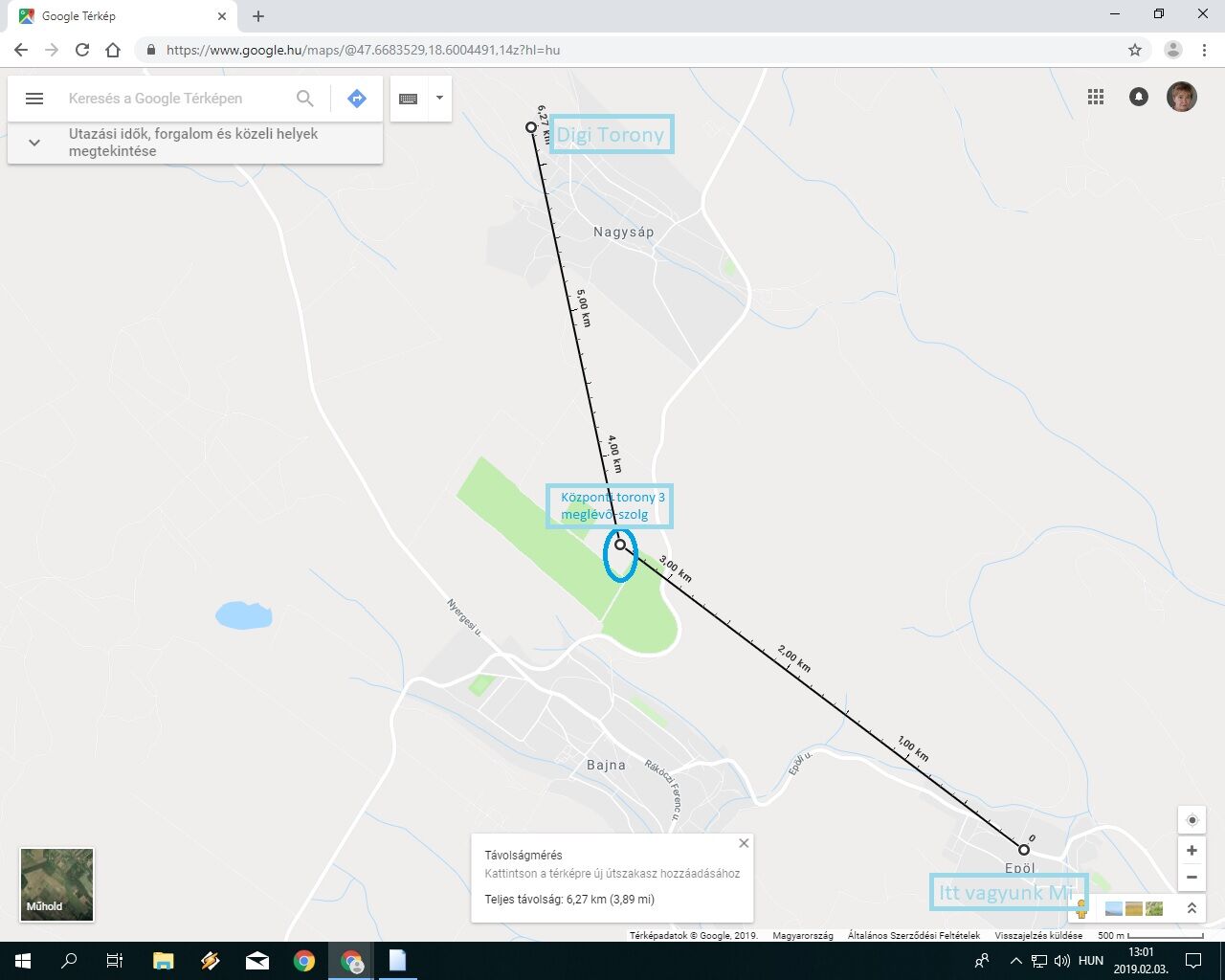Expand the imagery strip at bottom right
This screenshot has width=1225, height=980.
(x=1192, y=908)
